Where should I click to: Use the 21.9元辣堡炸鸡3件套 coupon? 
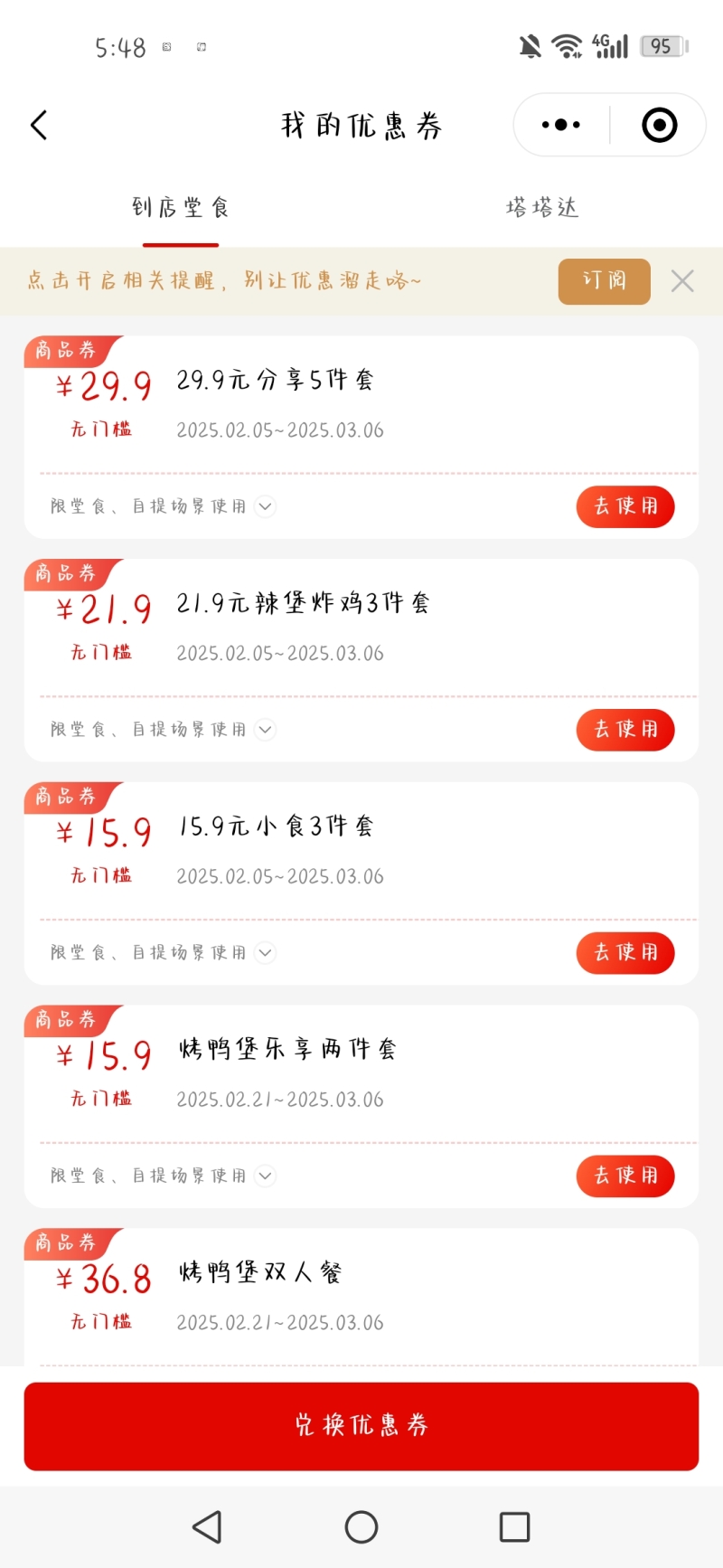[x=625, y=730]
